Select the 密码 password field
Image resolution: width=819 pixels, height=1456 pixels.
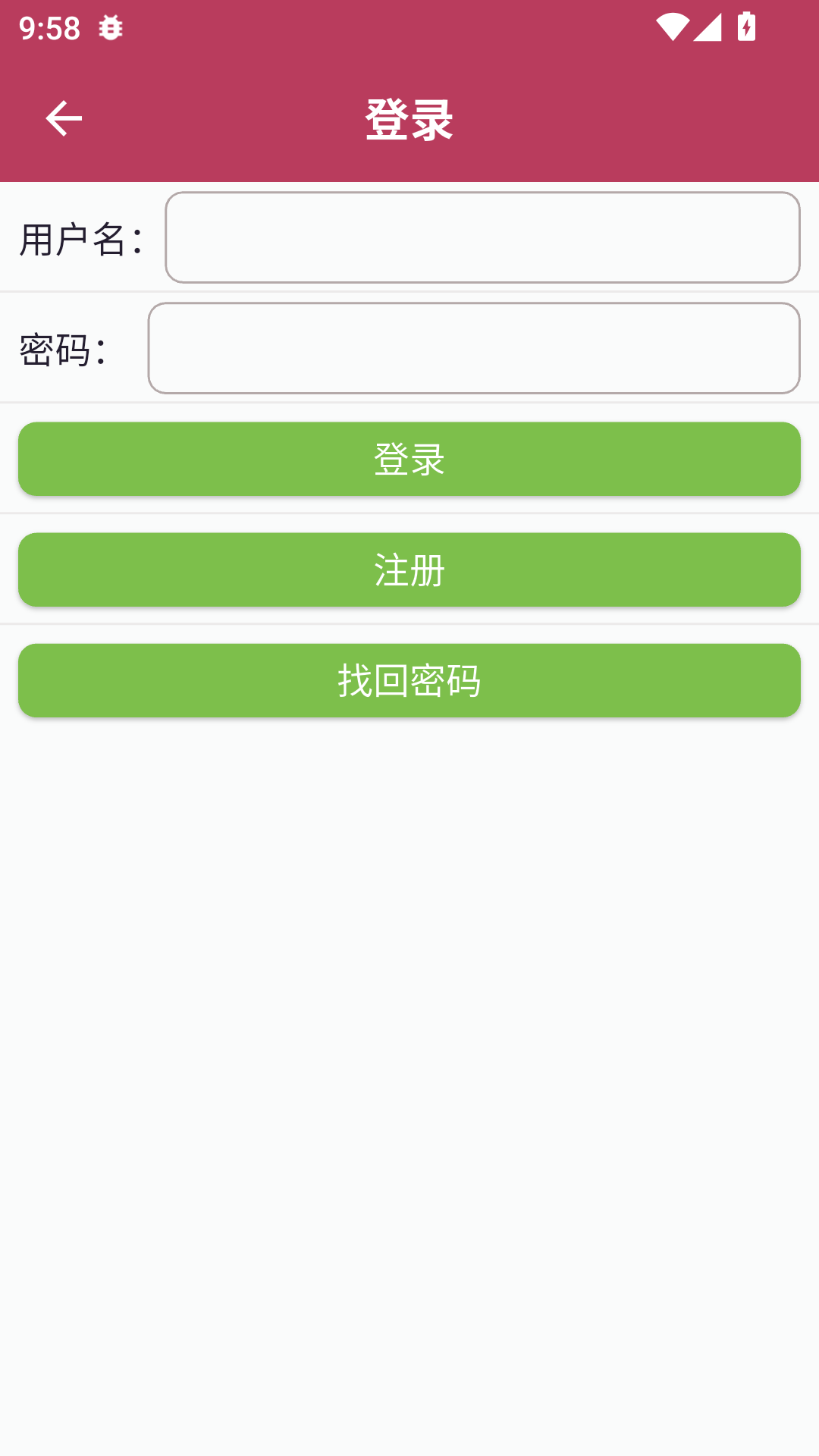point(473,348)
